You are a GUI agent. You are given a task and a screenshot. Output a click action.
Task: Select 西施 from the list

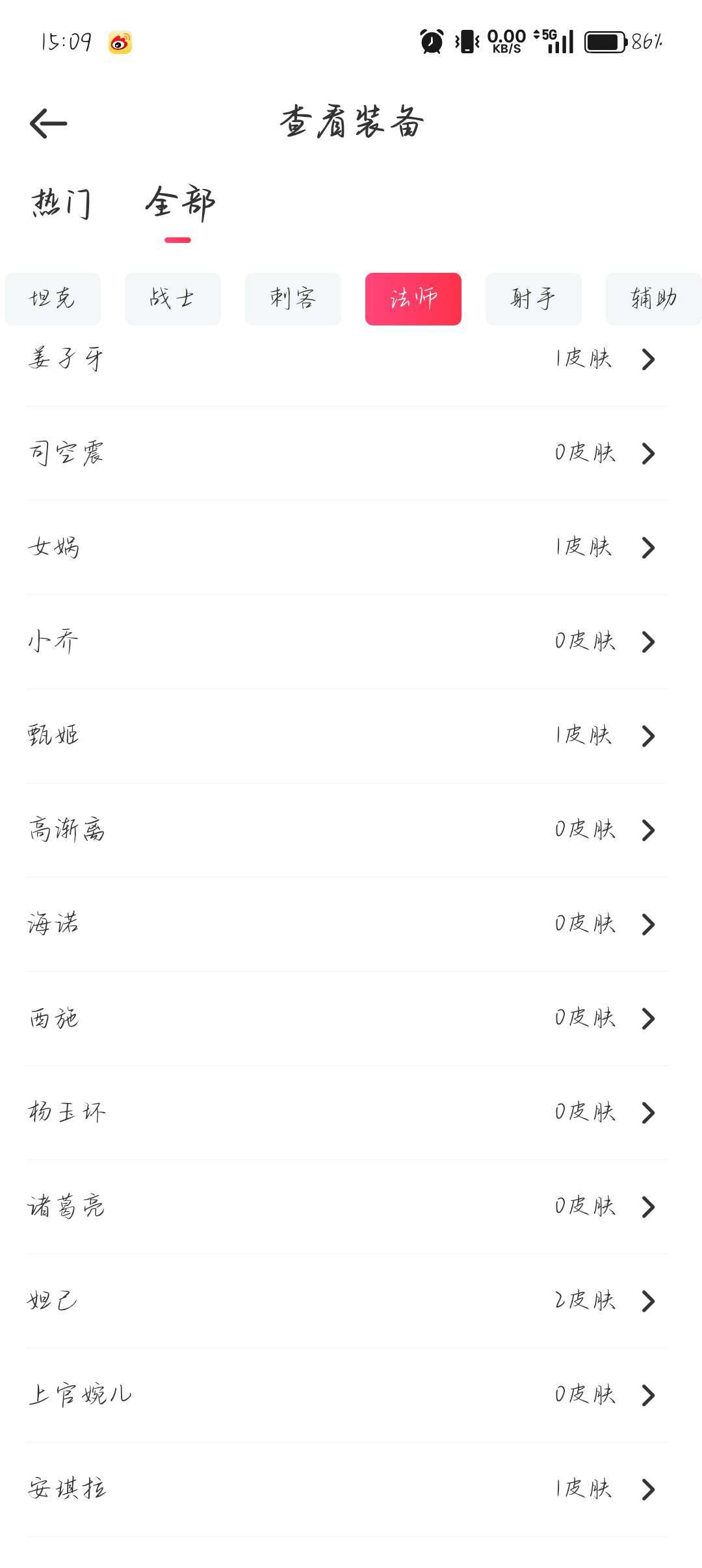point(347,1018)
